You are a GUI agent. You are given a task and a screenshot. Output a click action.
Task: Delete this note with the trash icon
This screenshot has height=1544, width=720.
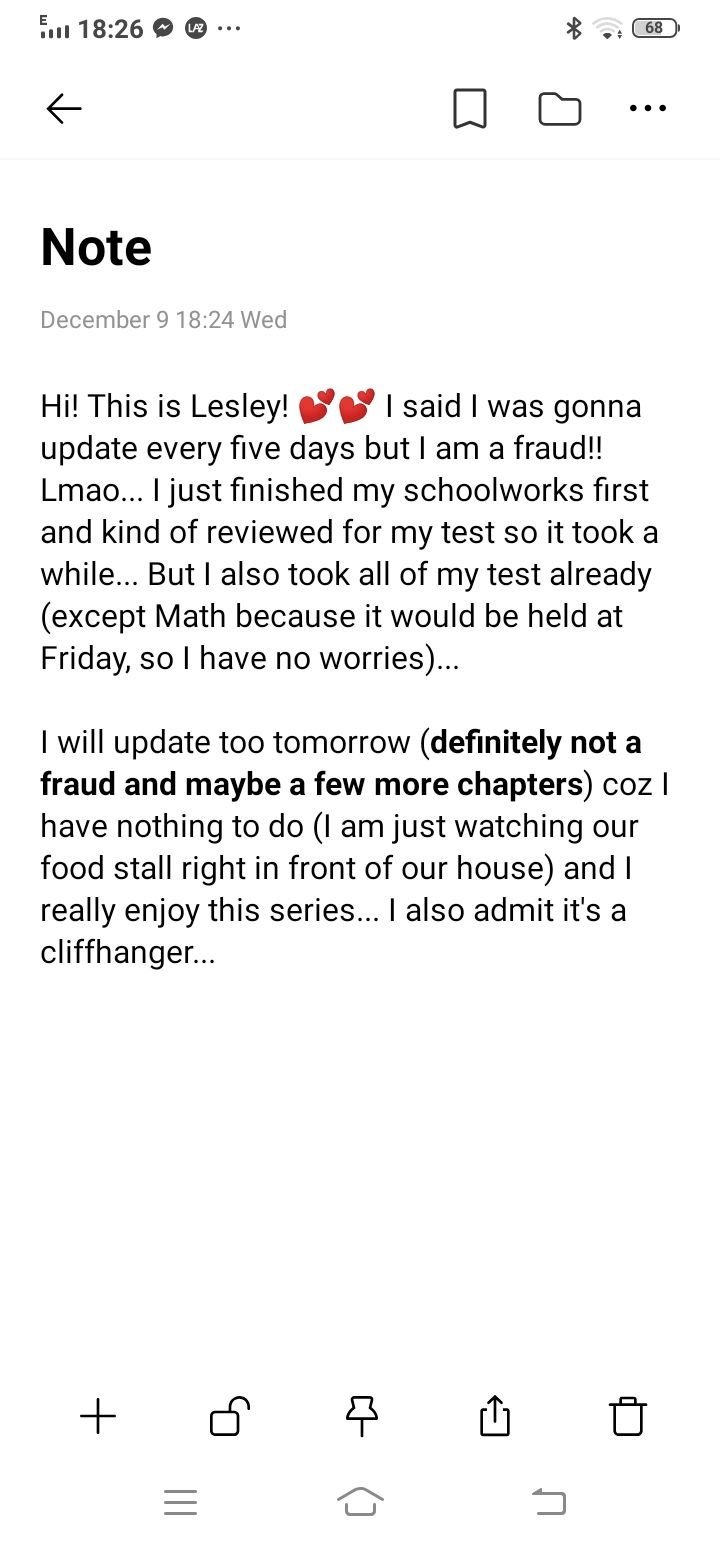coord(627,1416)
